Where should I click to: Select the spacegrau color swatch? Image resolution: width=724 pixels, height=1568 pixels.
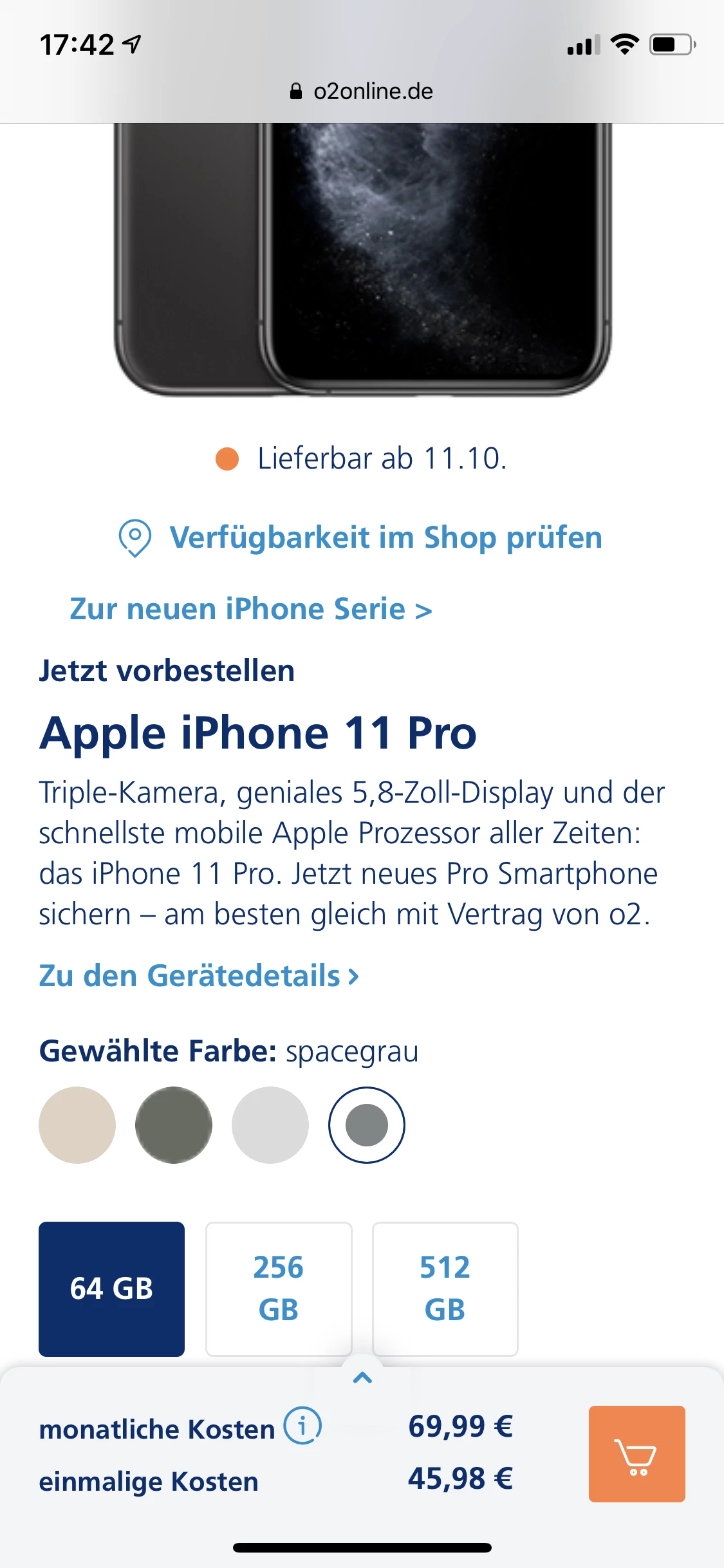pos(367,1125)
